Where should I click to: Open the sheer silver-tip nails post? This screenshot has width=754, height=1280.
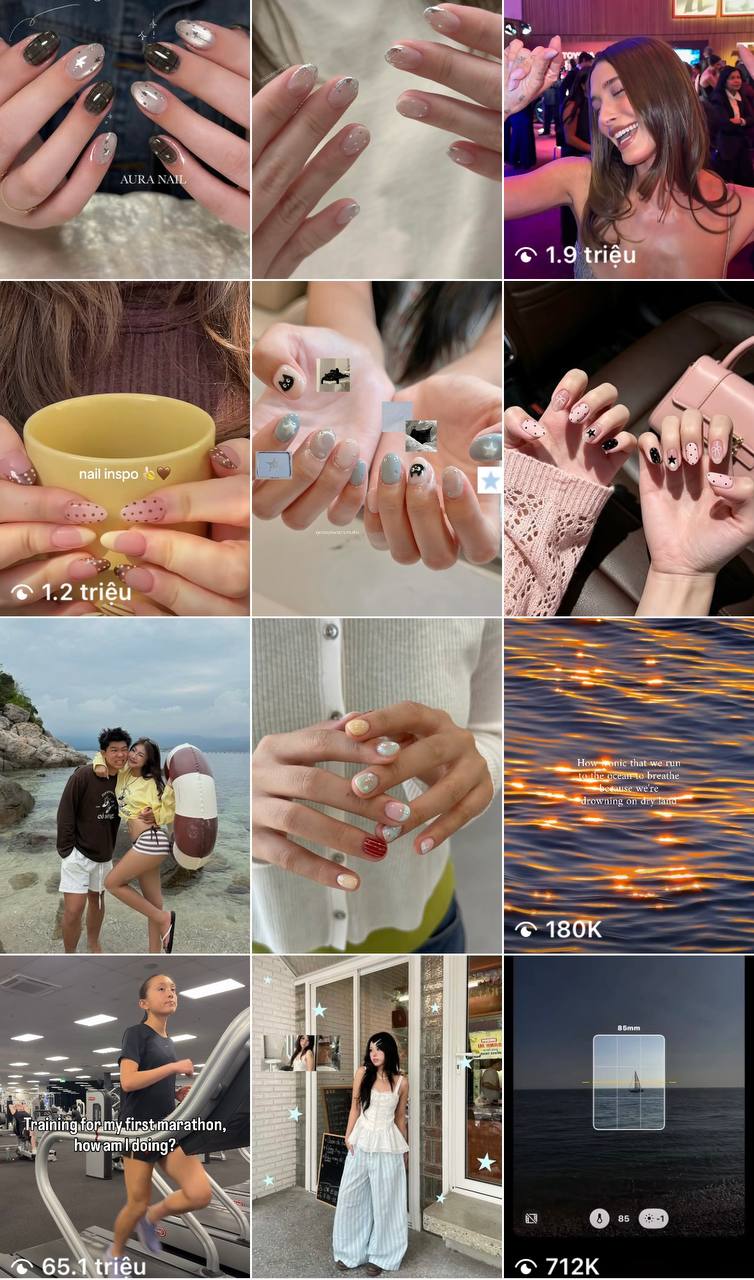(377, 139)
